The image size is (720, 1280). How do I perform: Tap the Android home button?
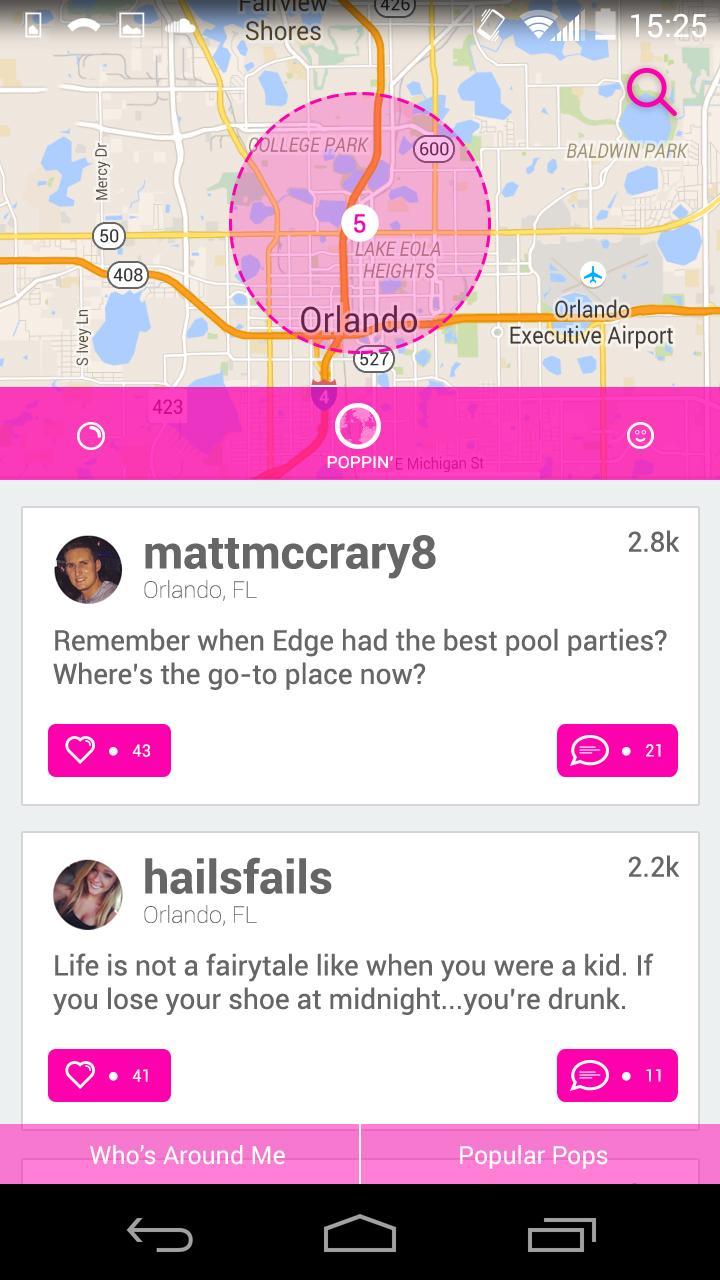click(359, 1237)
